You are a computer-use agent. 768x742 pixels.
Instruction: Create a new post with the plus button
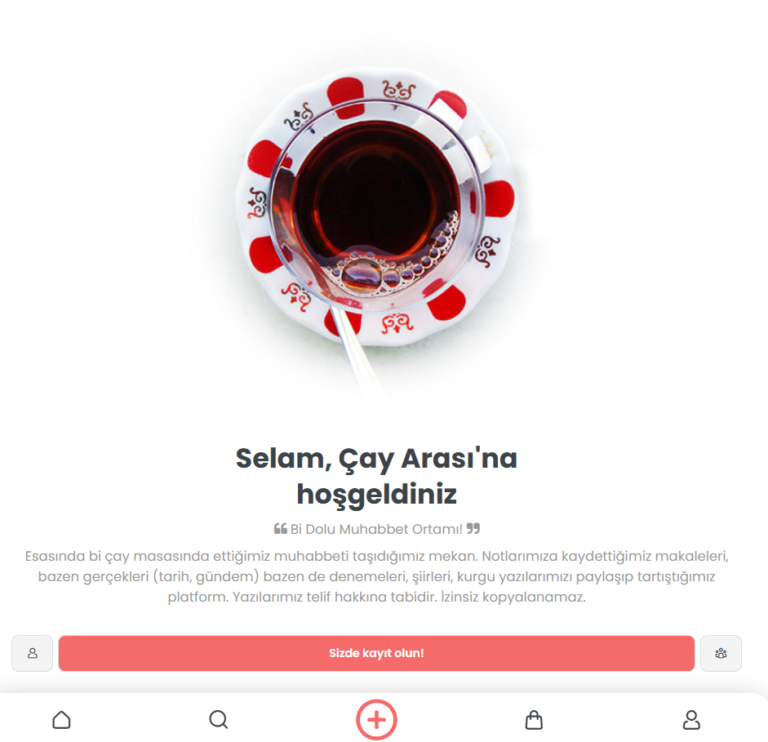tap(377, 719)
